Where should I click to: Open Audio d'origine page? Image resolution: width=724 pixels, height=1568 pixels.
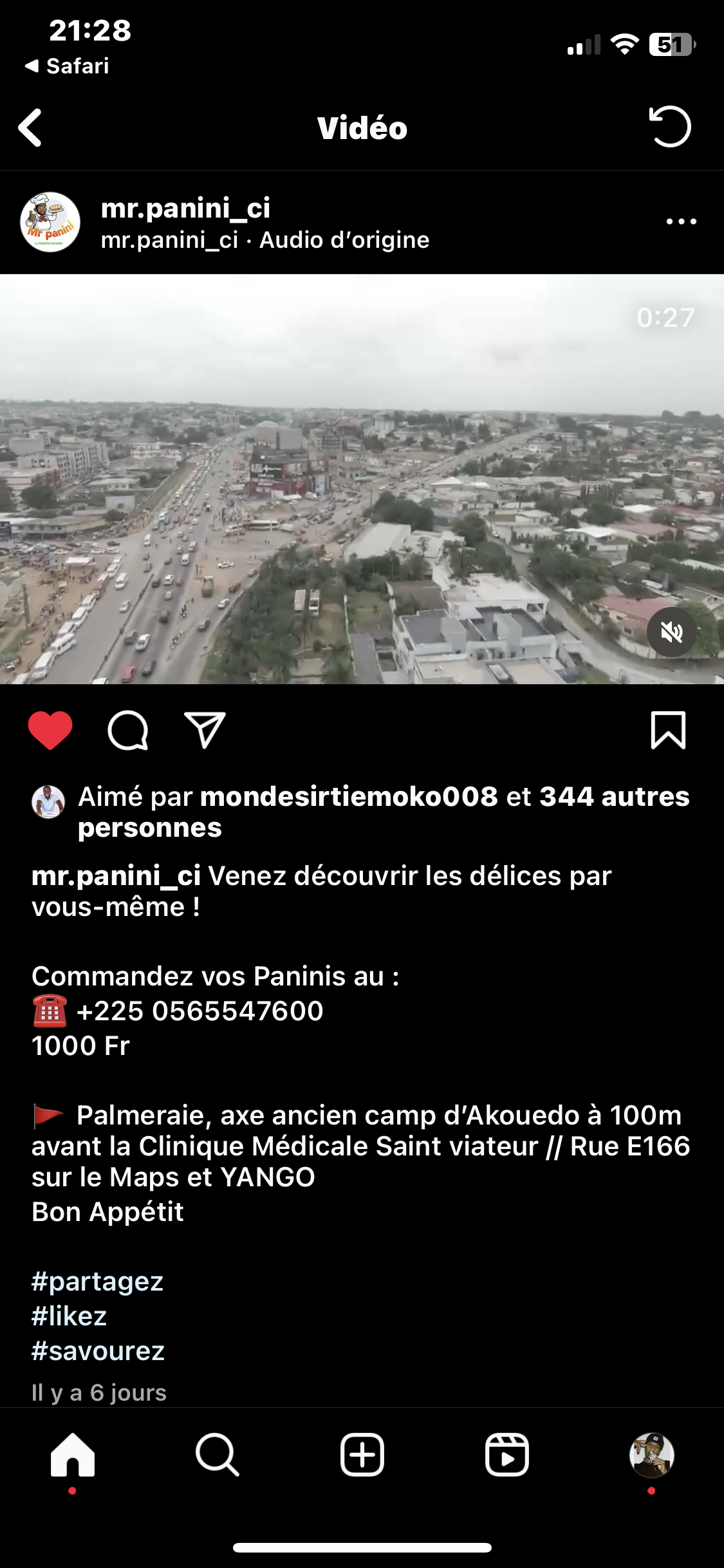[x=344, y=240]
